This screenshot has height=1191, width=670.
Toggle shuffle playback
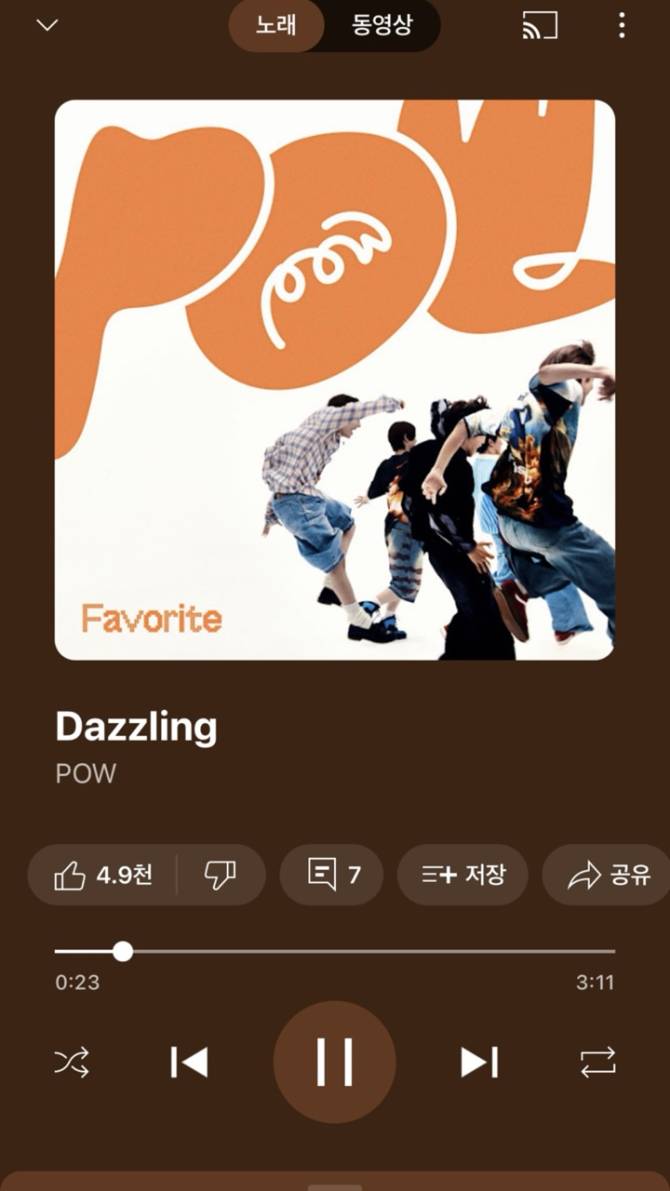[71, 1062]
